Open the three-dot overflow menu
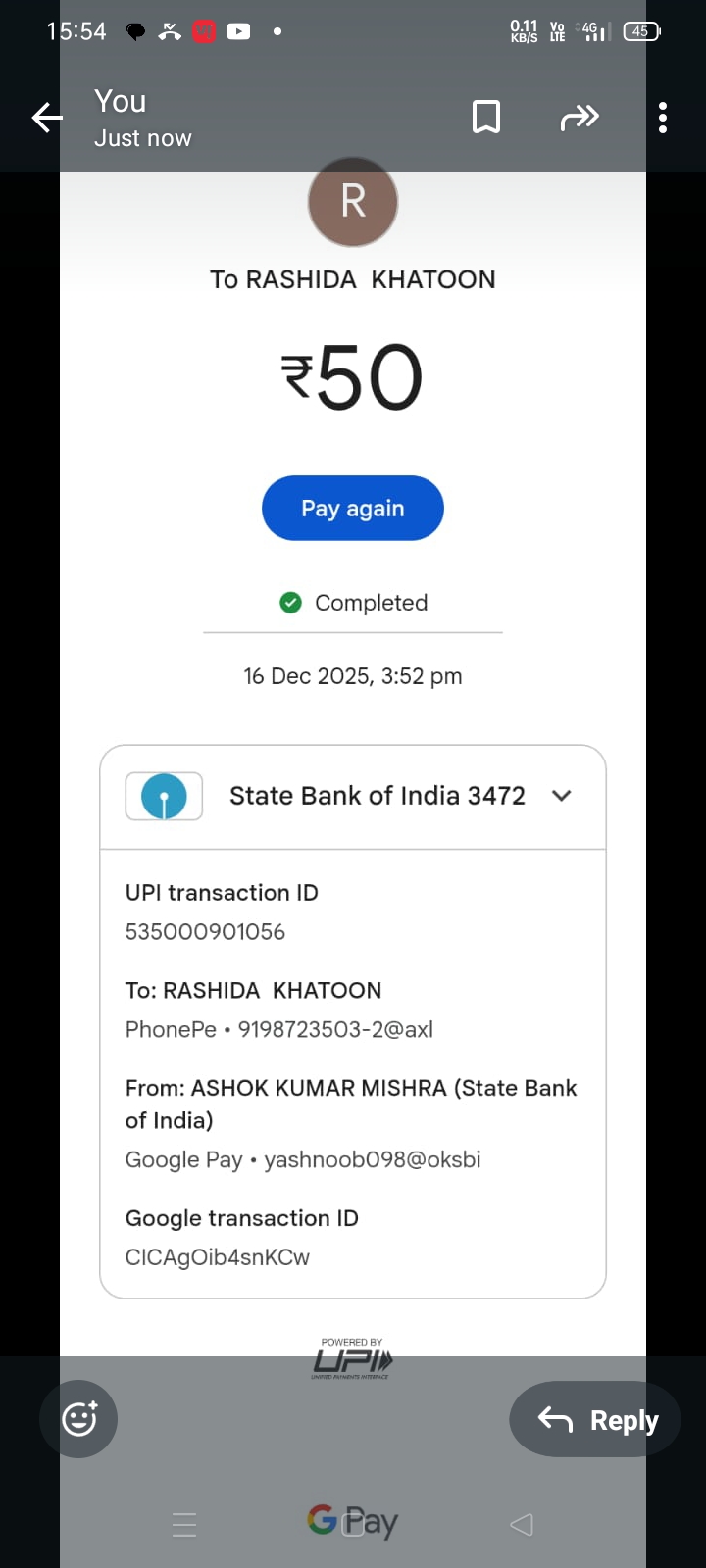Image resolution: width=706 pixels, height=1568 pixels. pos(663,118)
